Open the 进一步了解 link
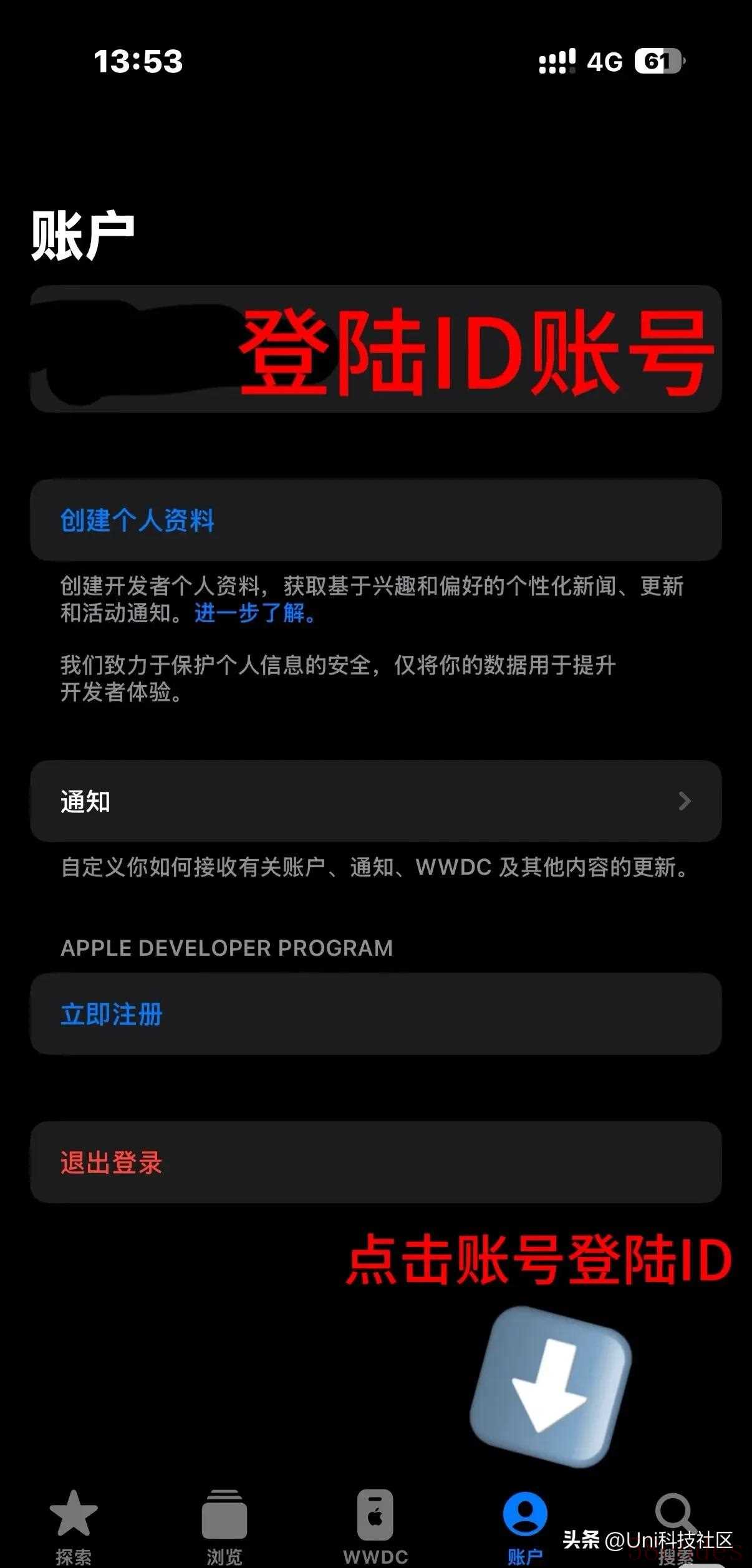Image resolution: width=752 pixels, height=1568 pixels. click(256, 613)
